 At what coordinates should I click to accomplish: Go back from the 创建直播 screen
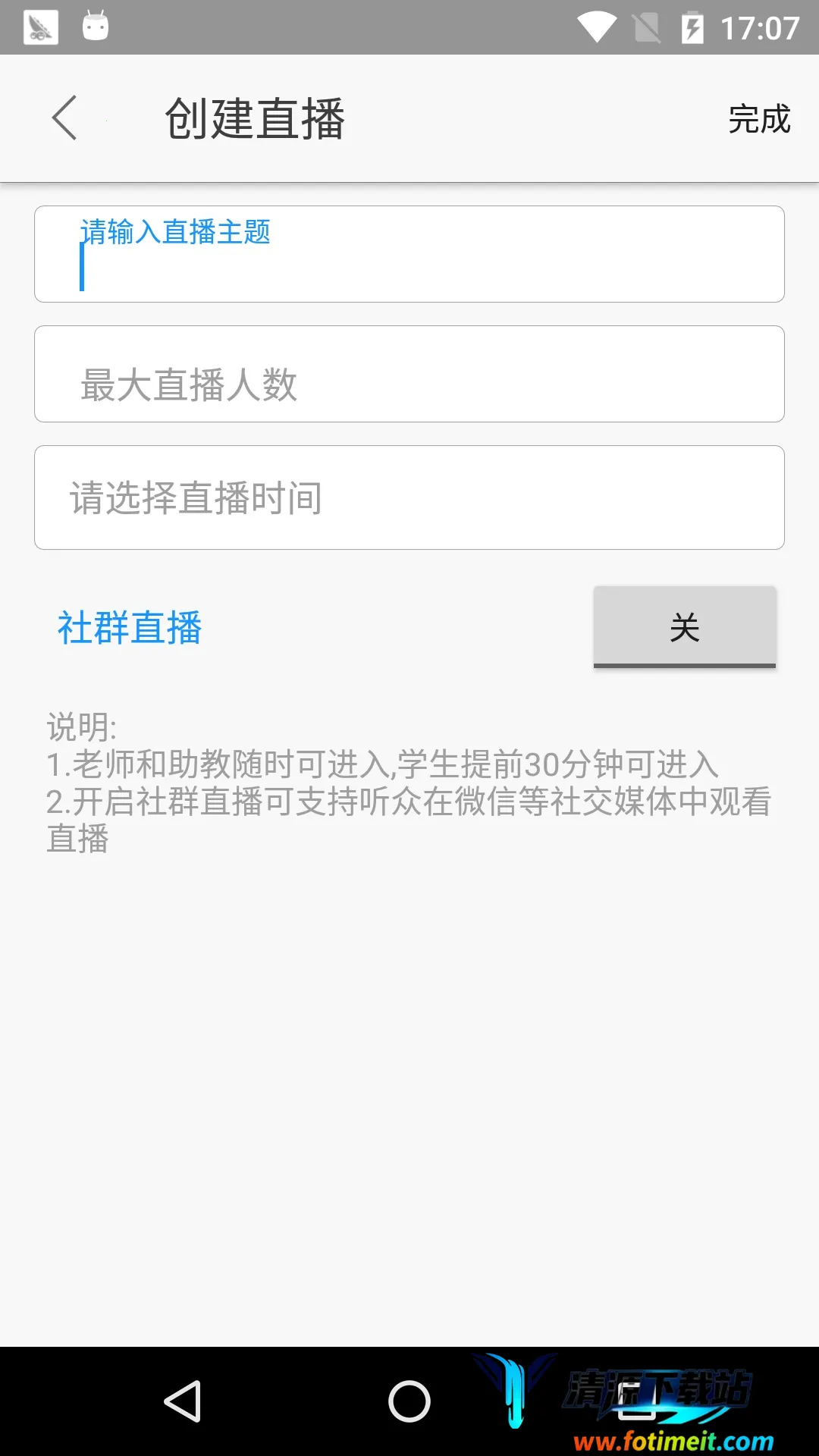[65, 118]
